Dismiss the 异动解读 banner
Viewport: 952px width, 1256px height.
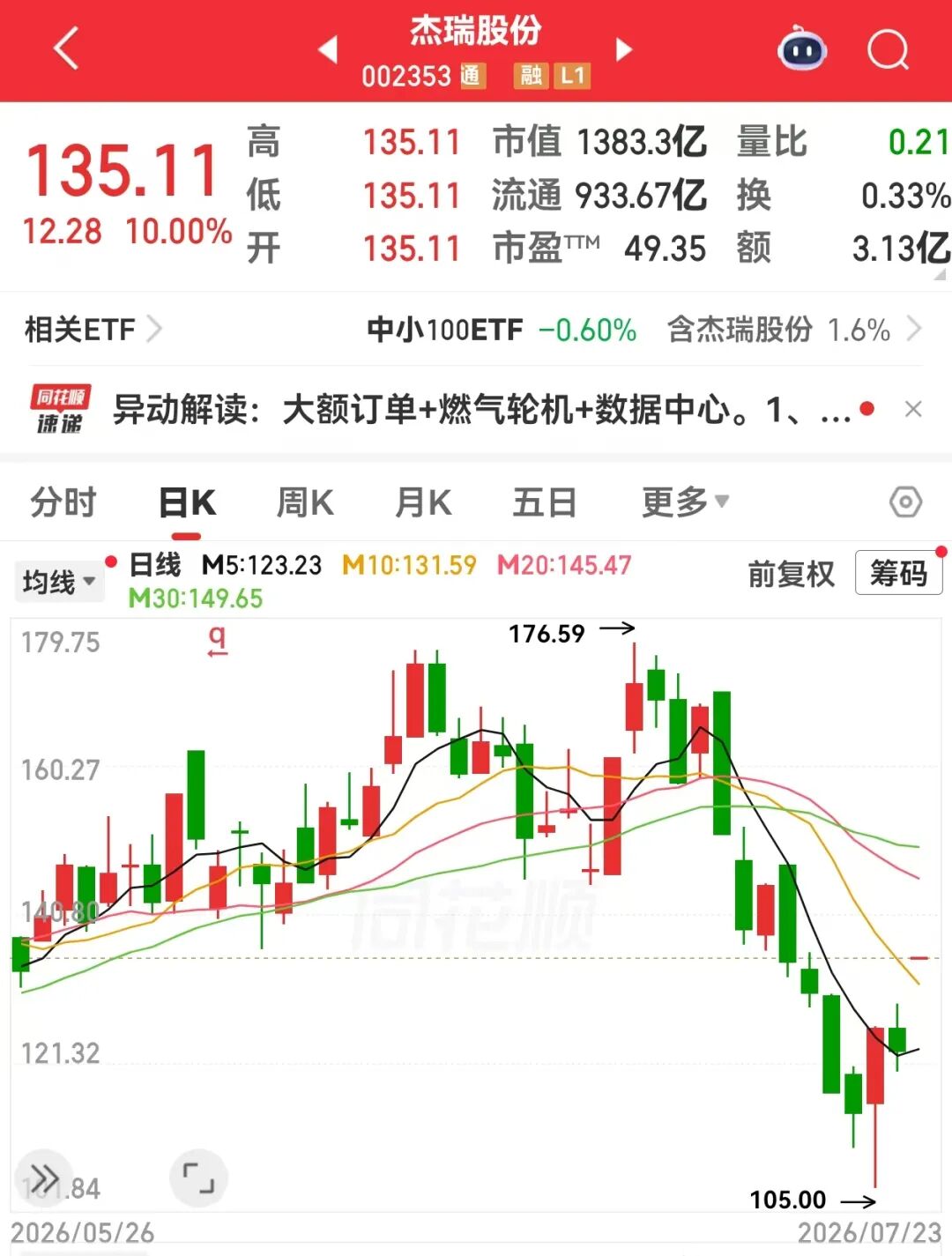(913, 409)
